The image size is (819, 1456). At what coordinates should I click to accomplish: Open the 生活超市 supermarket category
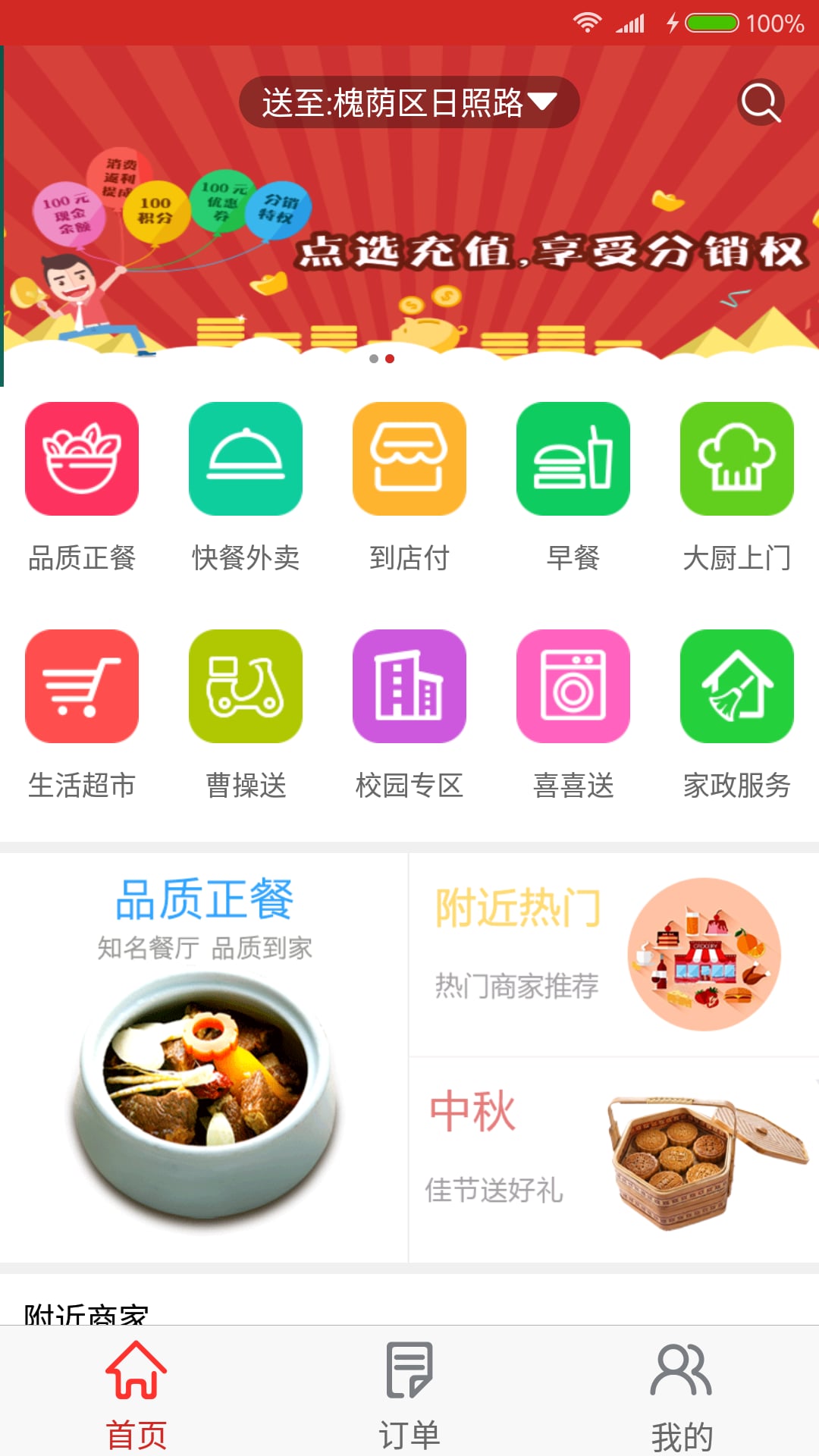click(82, 686)
